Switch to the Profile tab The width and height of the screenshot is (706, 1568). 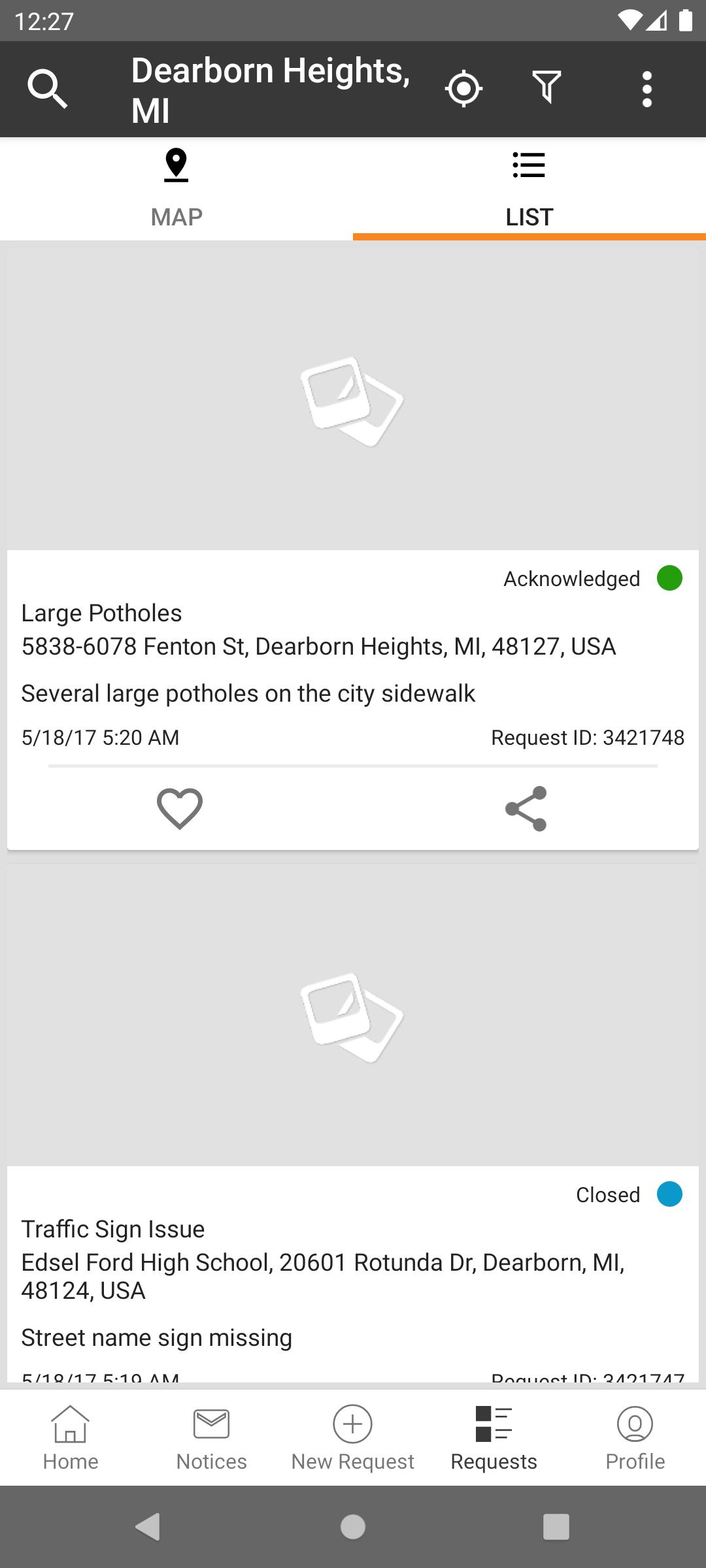pos(635,1437)
